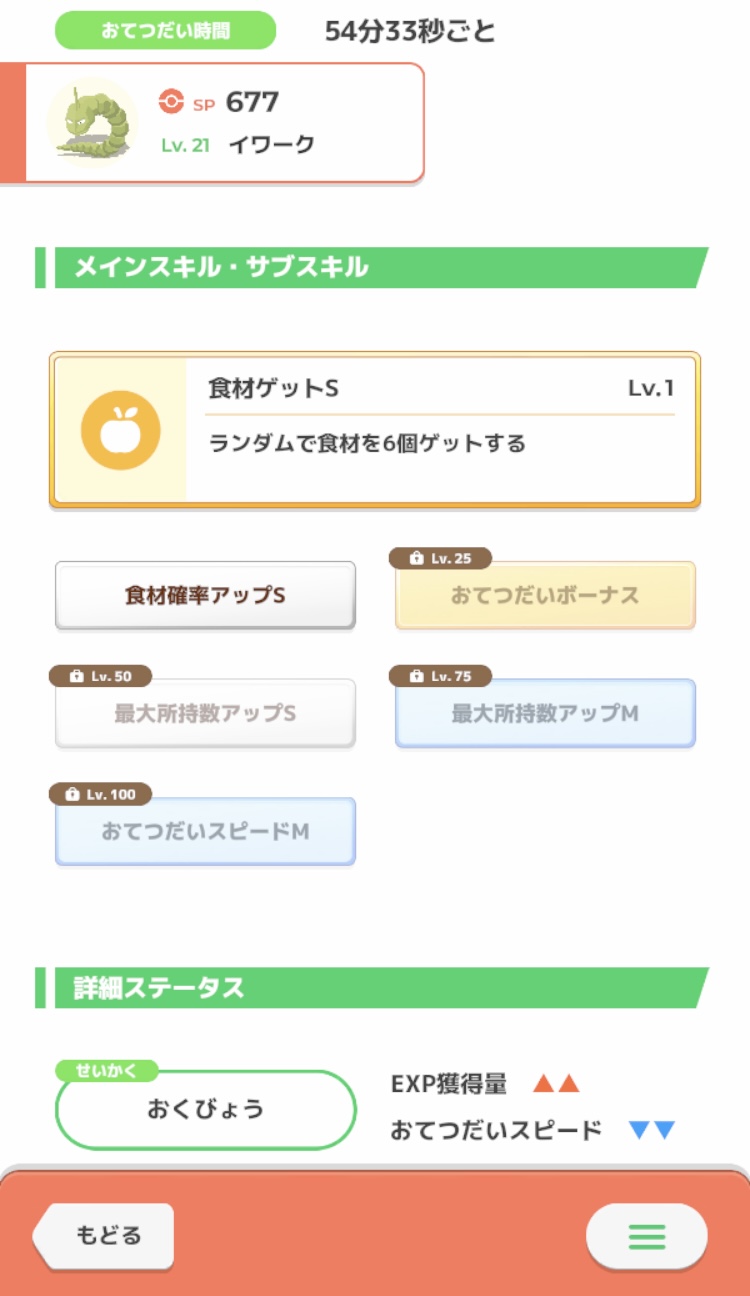Tap the locked 最大所持数アップS sub skill
This screenshot has height=1296, width=750.
pos(205,713)
